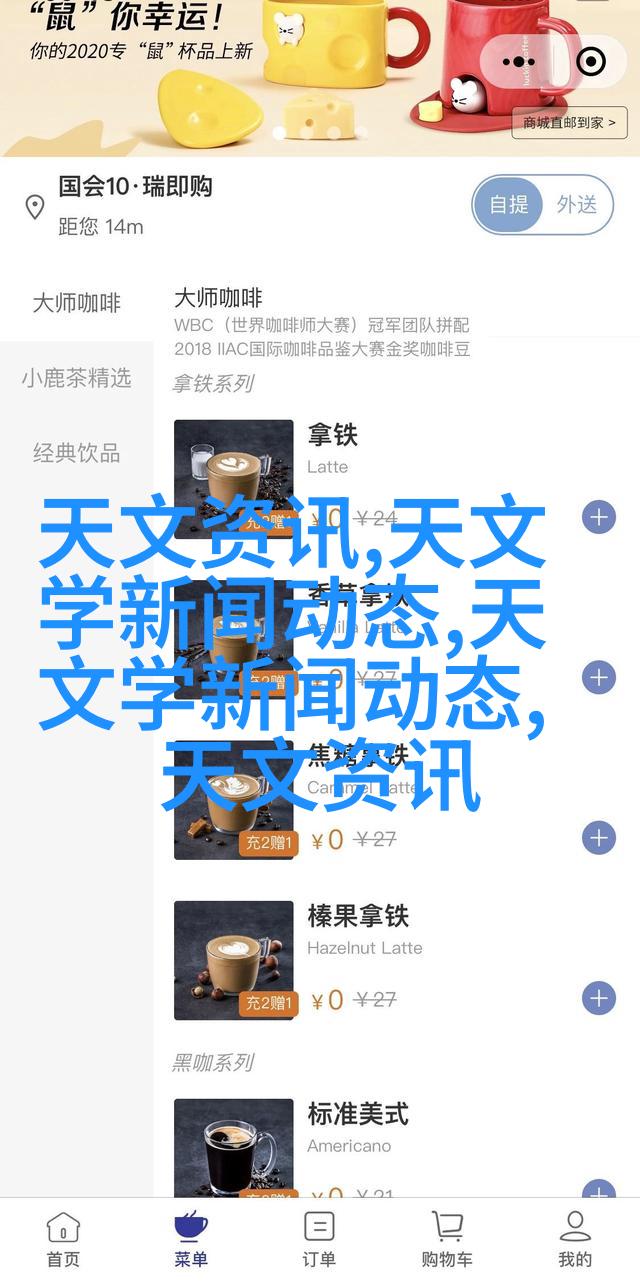Open the 标准美式 Americano product
Screen dimensions: 640x1287
(x=358, y=1114)
